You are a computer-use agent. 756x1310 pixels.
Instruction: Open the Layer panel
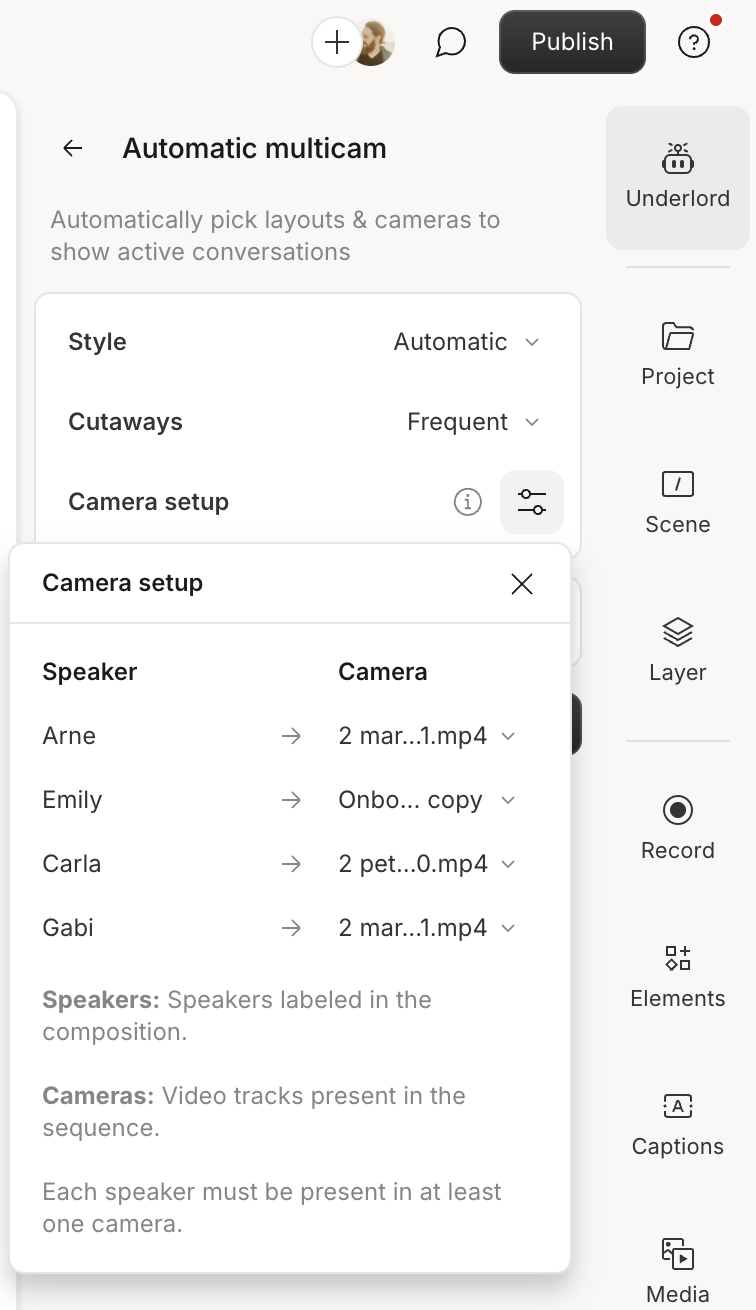click(x=677, y=650)
